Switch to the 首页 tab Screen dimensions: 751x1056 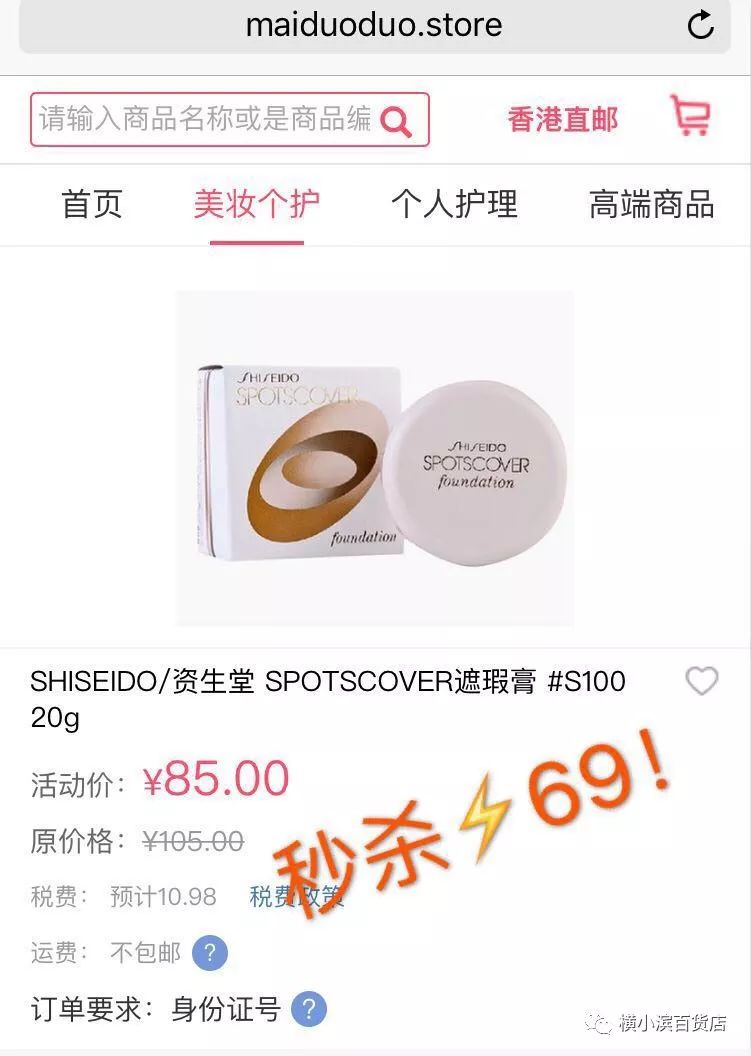tap(92, 205)
